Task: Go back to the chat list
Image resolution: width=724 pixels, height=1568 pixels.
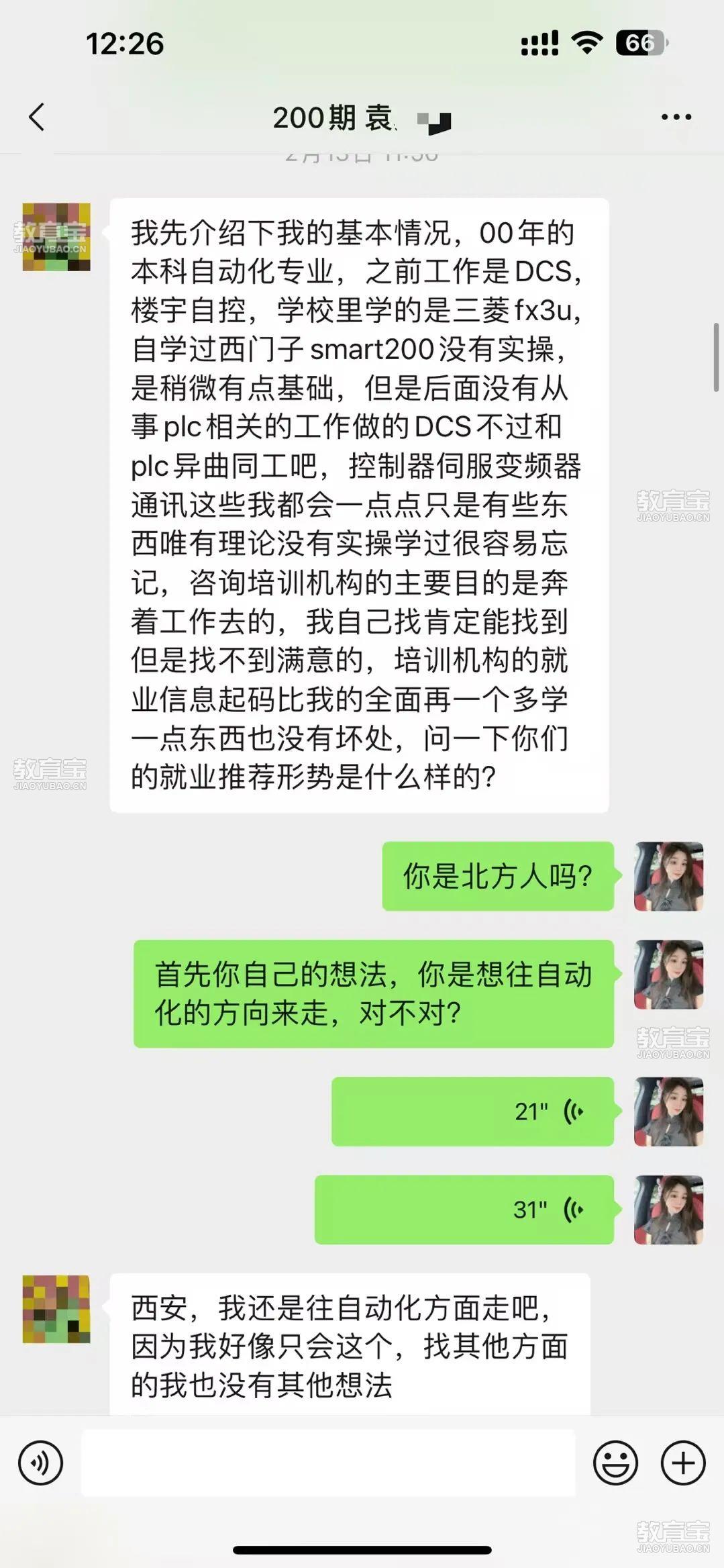Action: click(37, 117)
